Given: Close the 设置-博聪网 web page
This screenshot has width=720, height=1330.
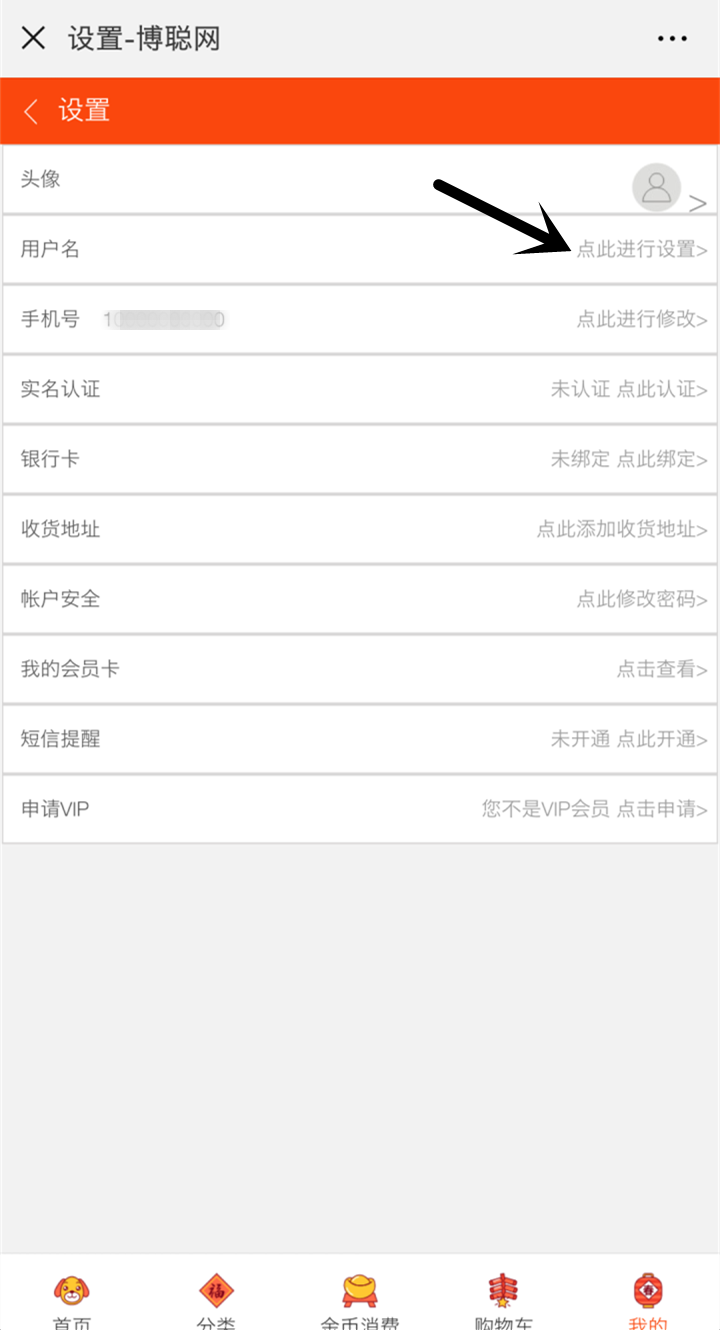Looking at the screenshot, I should (x=34, y=38).
